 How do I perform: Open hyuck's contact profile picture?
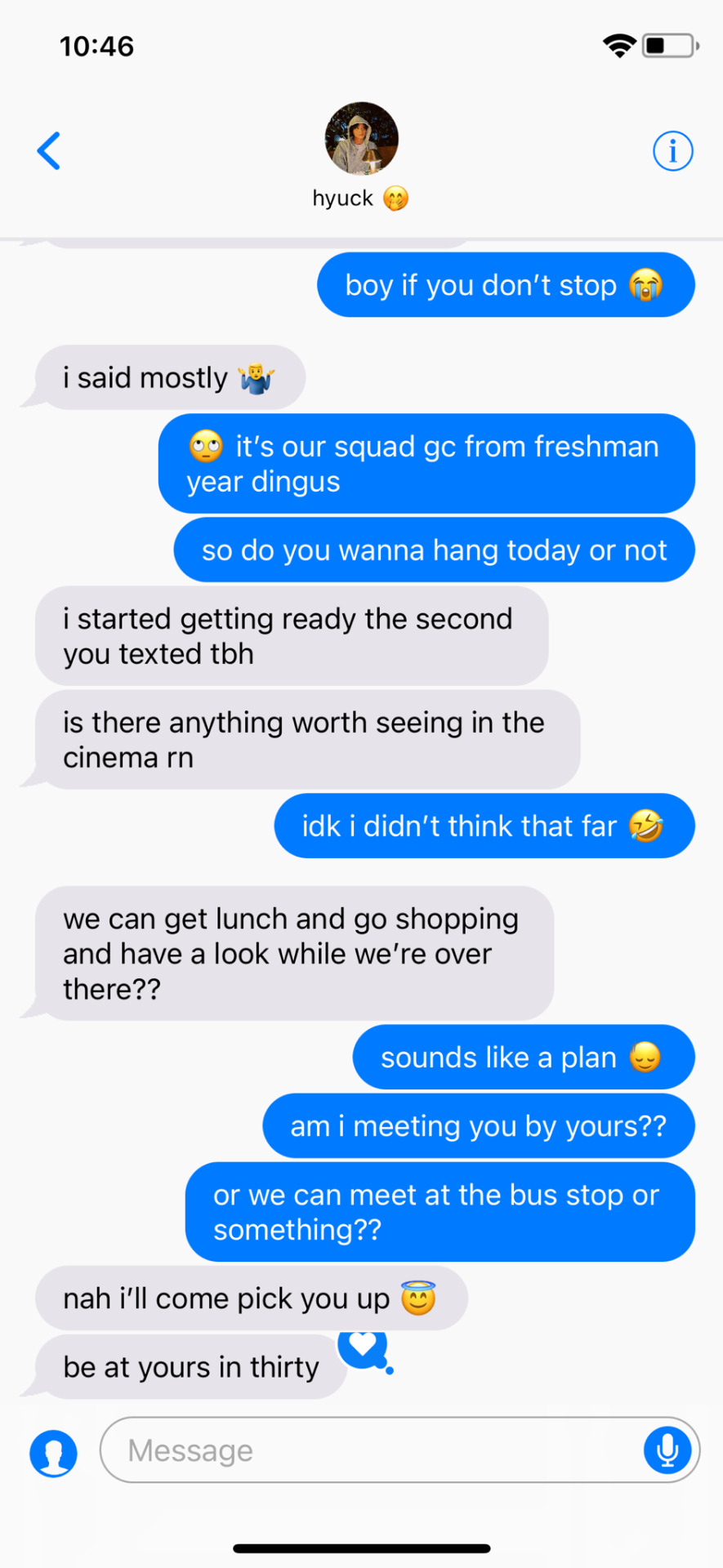pyautogui.click(x=361, y=139)
